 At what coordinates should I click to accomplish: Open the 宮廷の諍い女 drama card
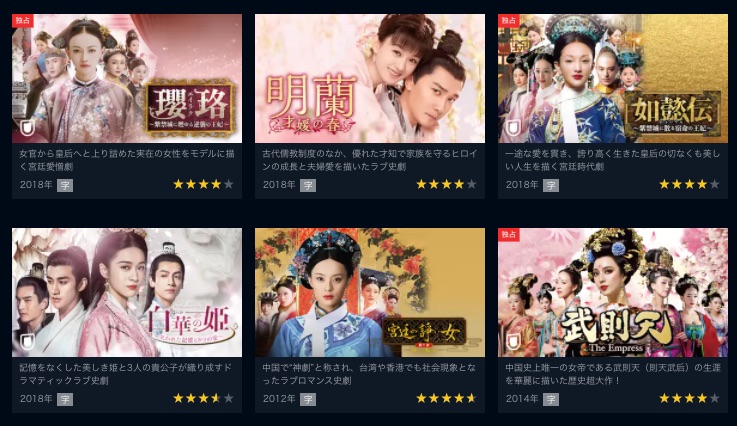370,292
